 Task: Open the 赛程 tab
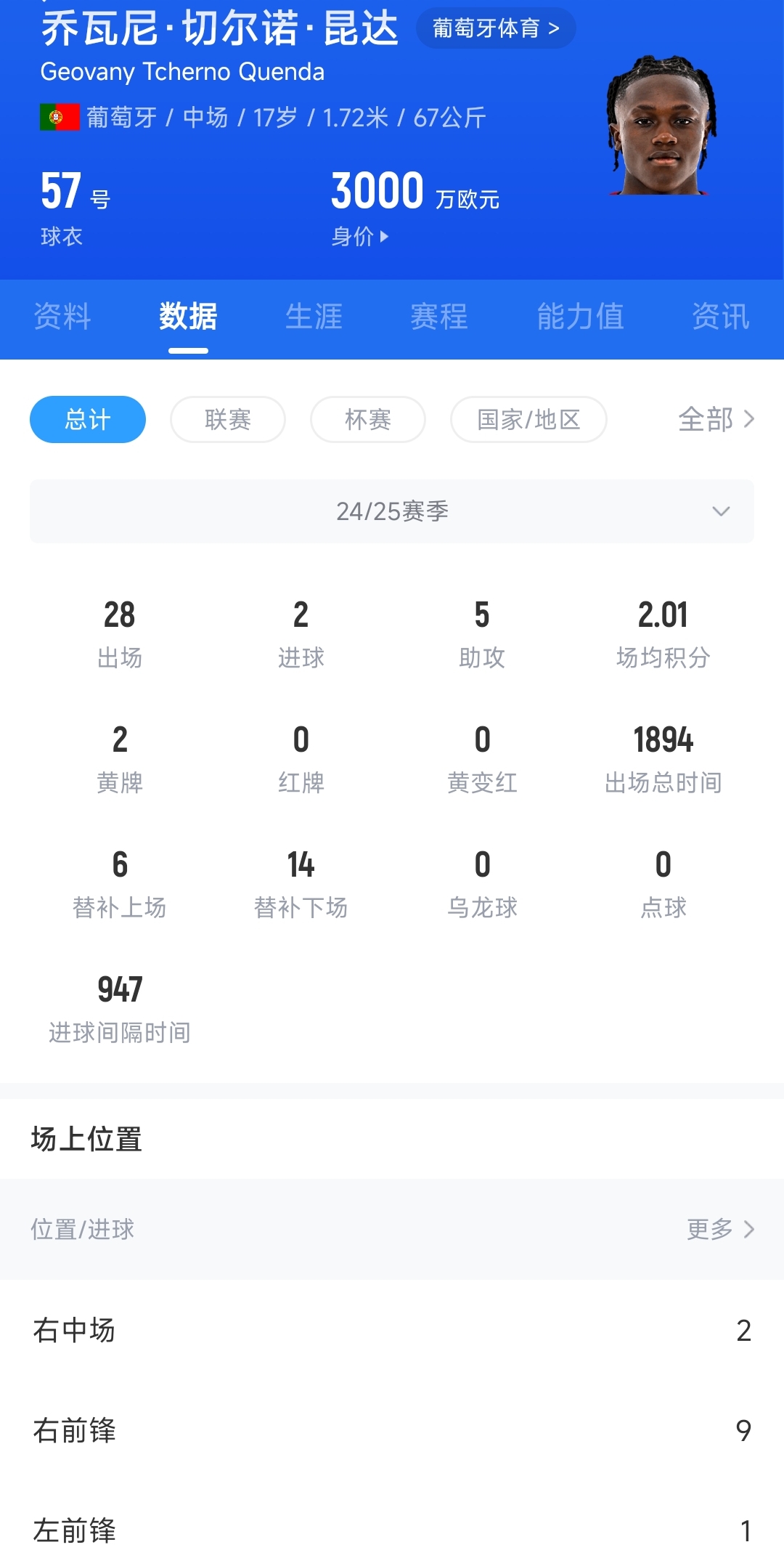pos(439,317)
